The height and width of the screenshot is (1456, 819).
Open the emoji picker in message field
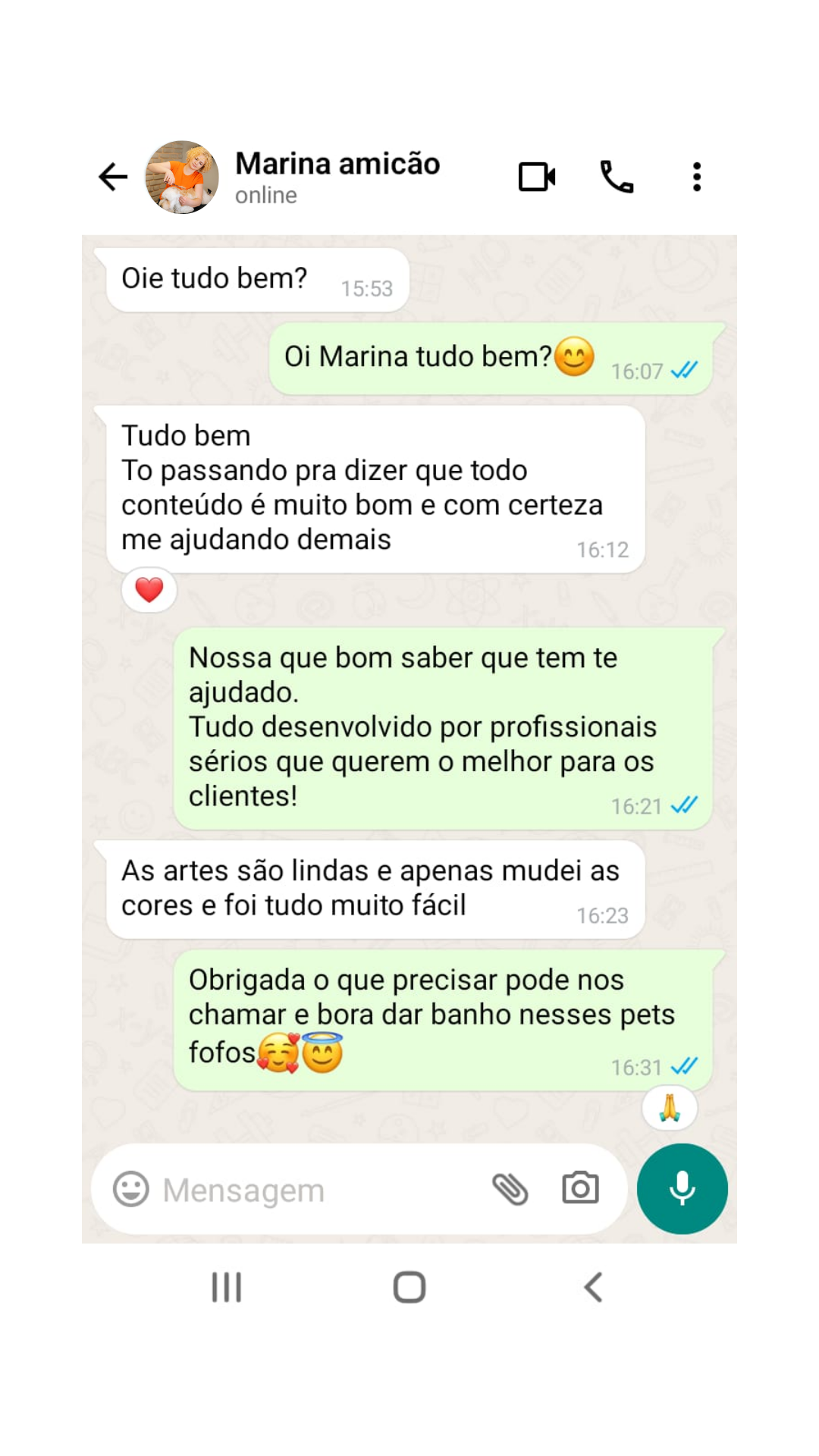click(132, 1189)
